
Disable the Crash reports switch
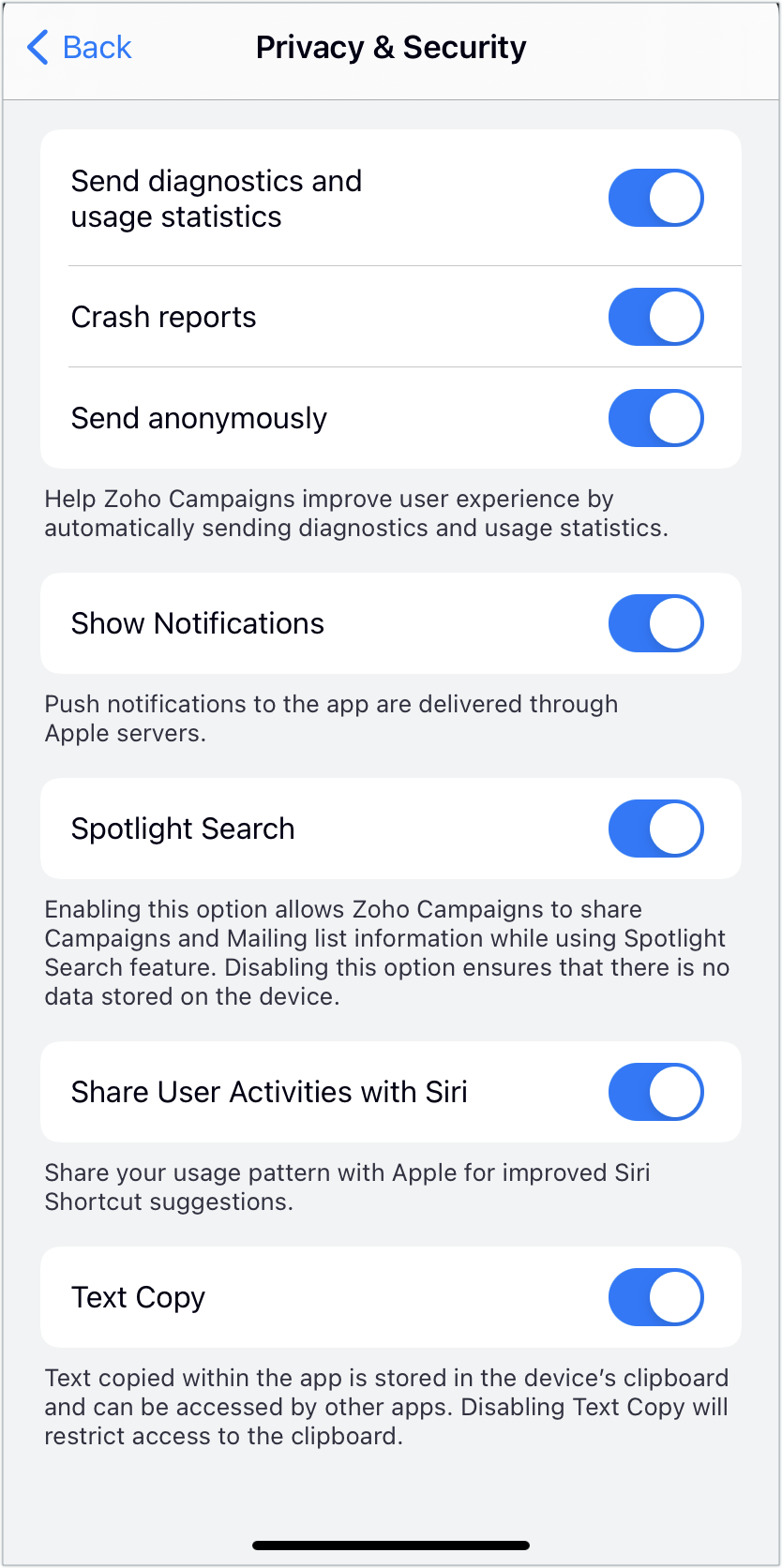tap(655, 317)
